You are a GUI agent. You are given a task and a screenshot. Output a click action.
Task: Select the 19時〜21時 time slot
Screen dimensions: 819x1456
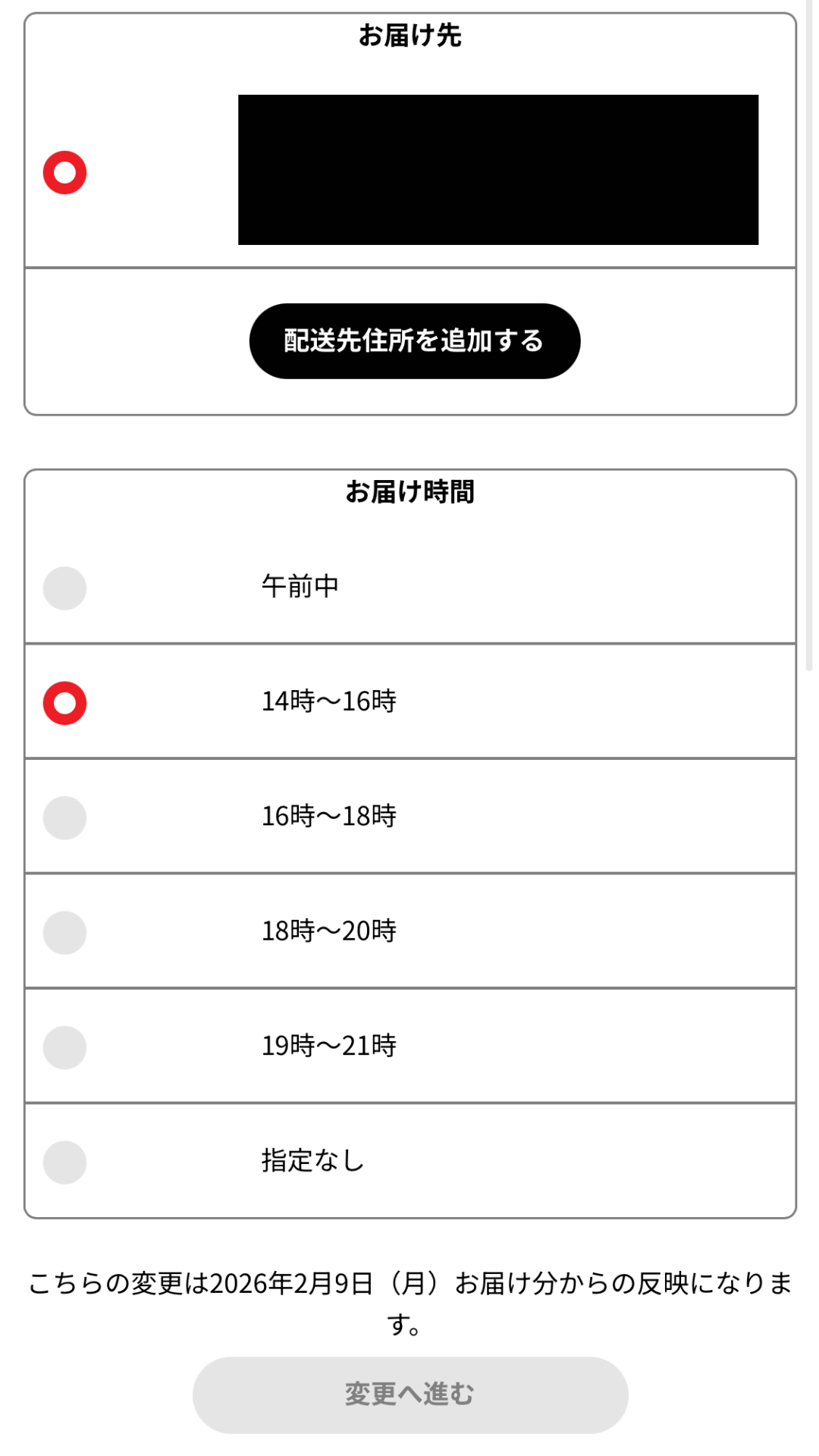pyautogui.click(x=64, y=1047)
